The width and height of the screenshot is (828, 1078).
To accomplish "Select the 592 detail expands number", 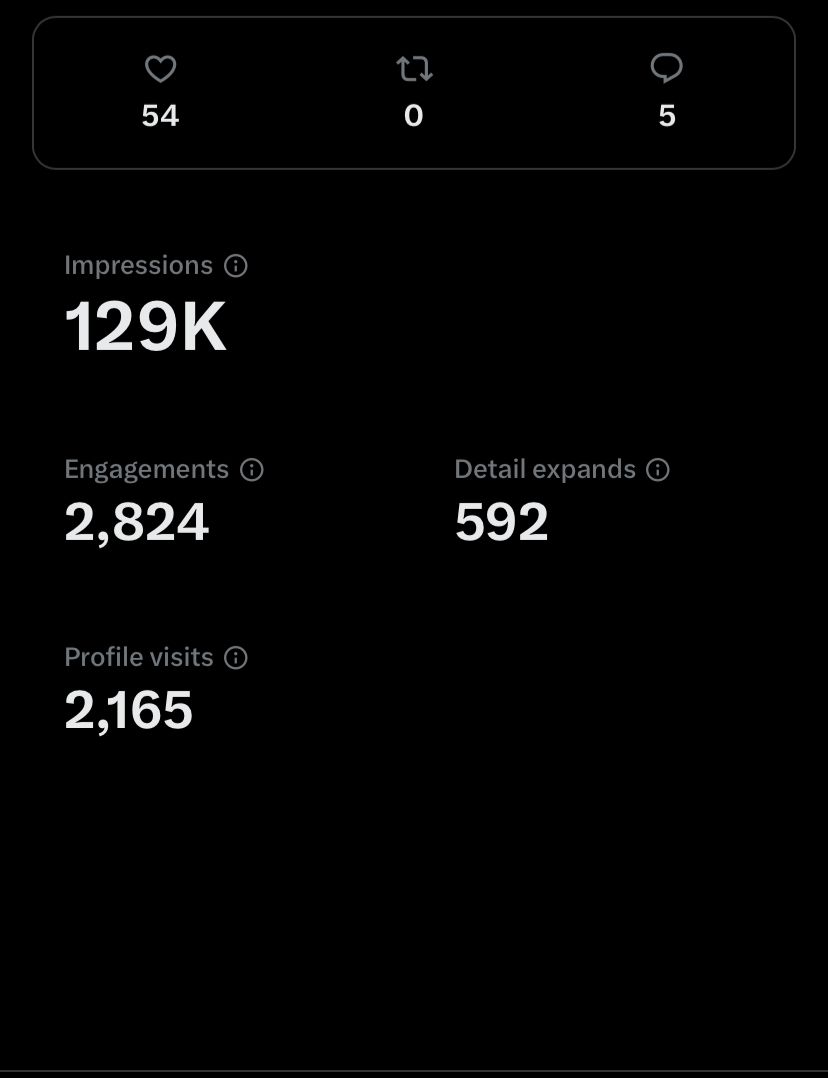I will pos(501,522).
